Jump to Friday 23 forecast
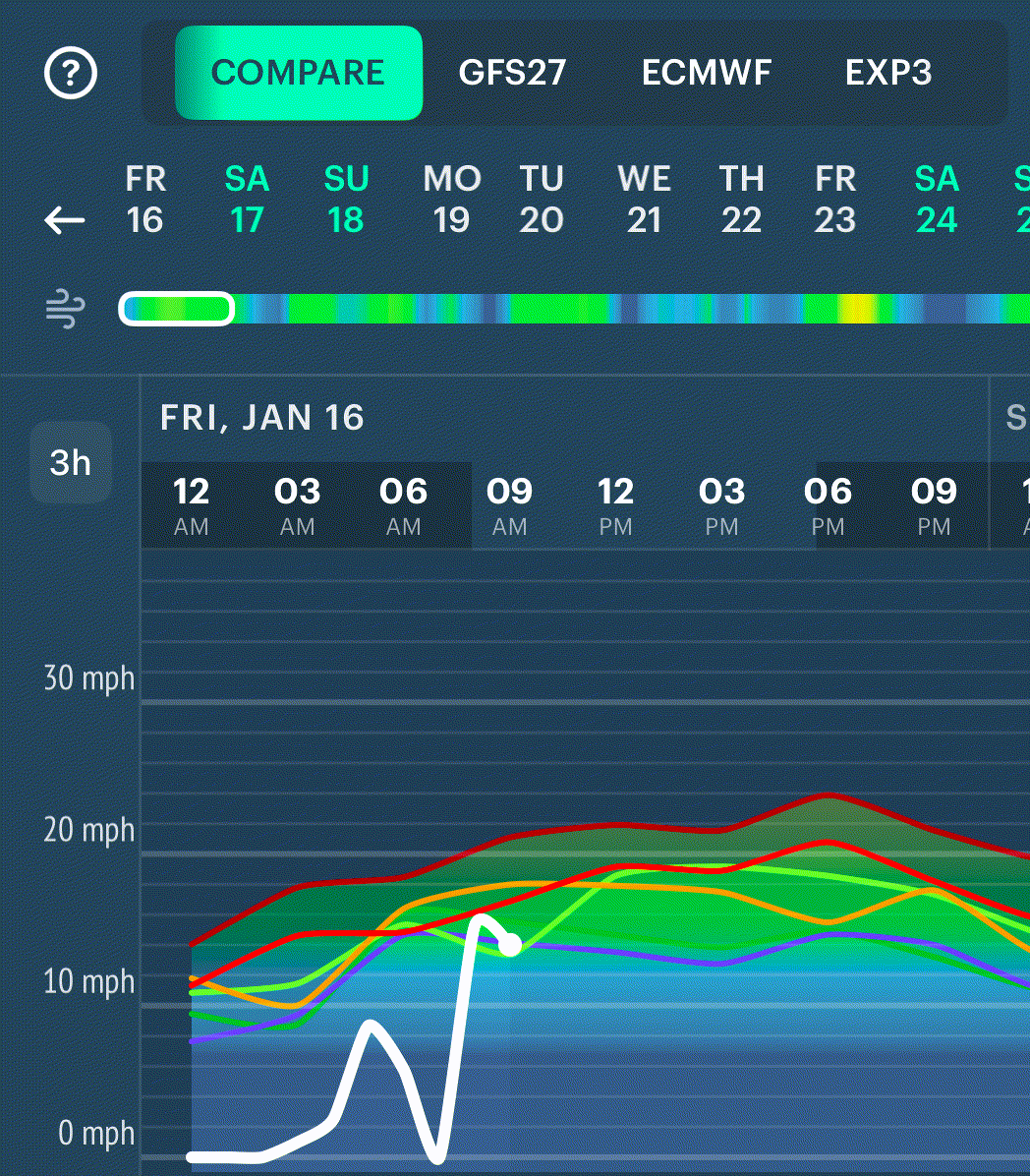1030x1176 pixels. (835, 200)
